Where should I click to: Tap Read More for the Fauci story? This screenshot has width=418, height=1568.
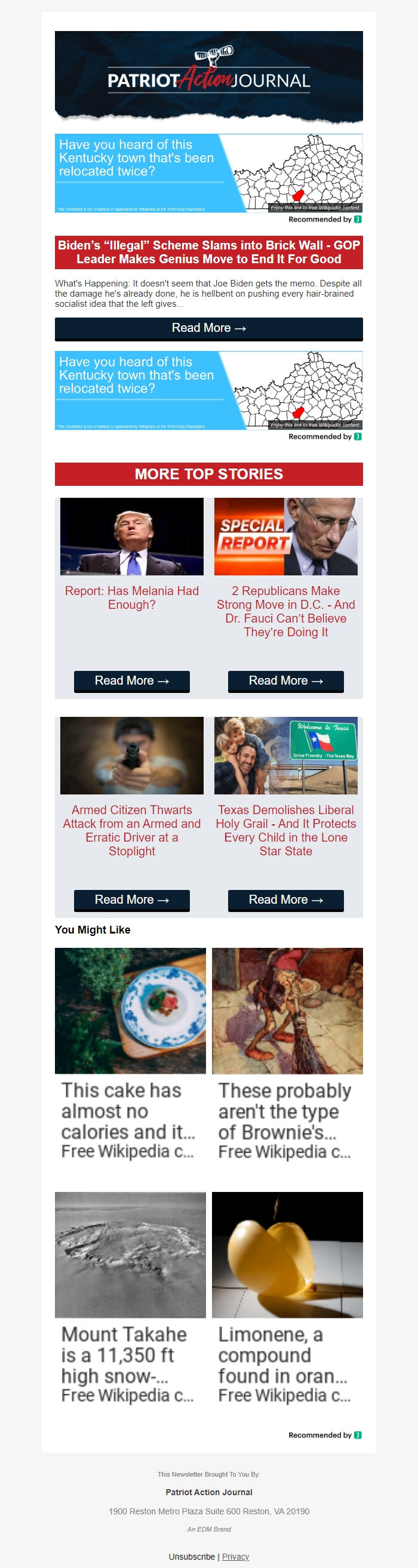point(286,680)
